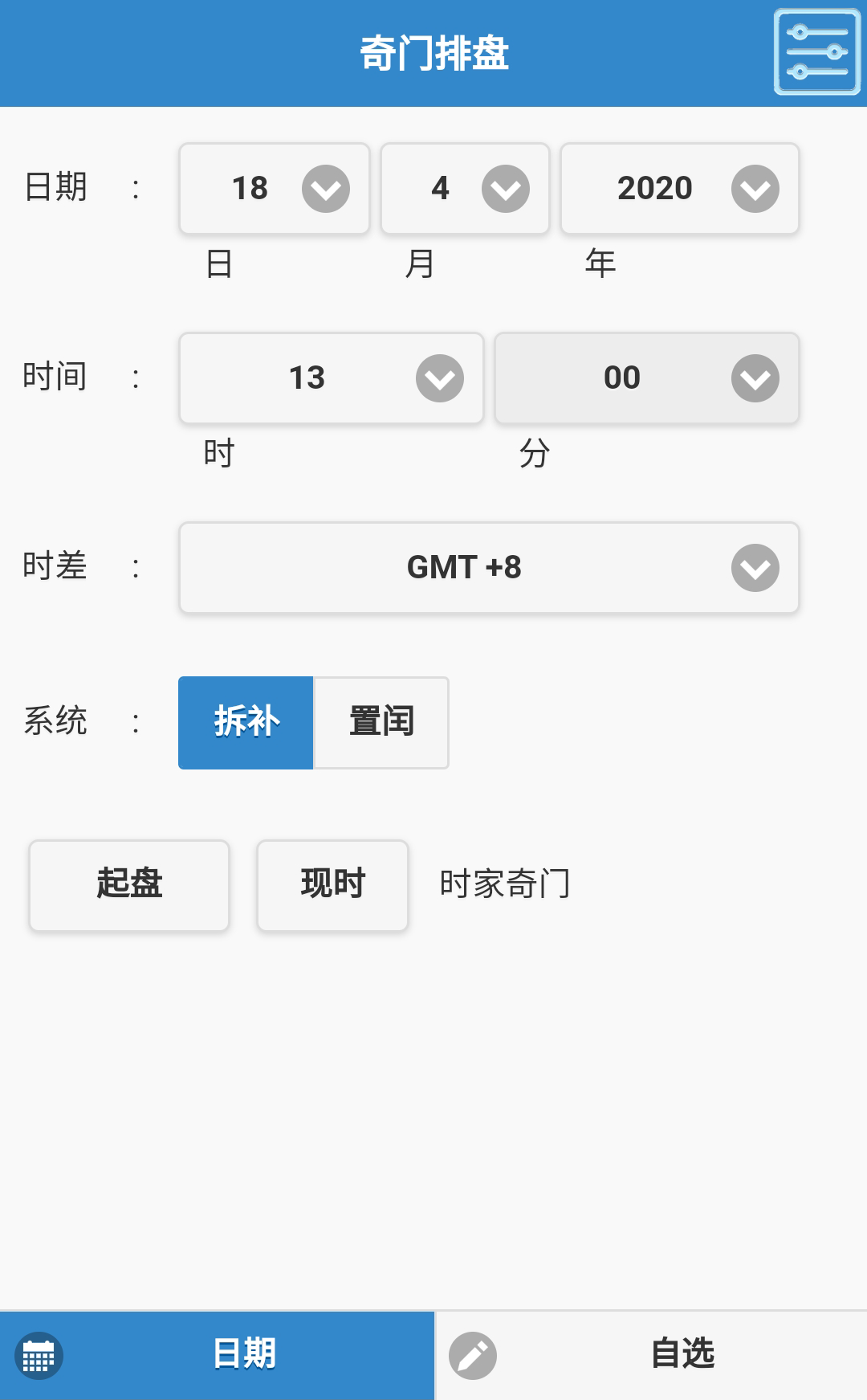Open the hour dropdown showing 13
The image size is (867, 1400).
click(x=331, y=378)
